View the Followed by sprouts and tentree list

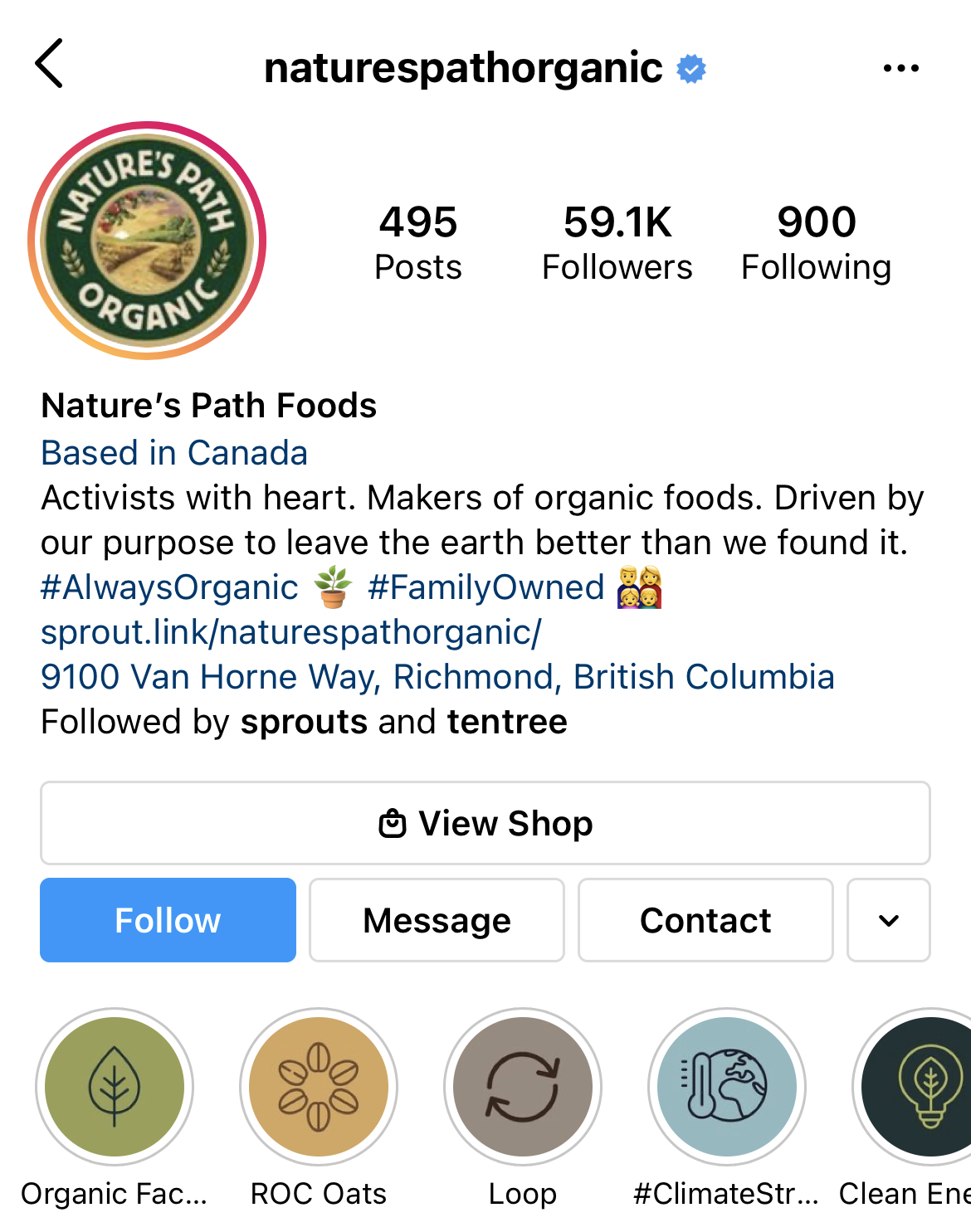[x=304, y=722]
